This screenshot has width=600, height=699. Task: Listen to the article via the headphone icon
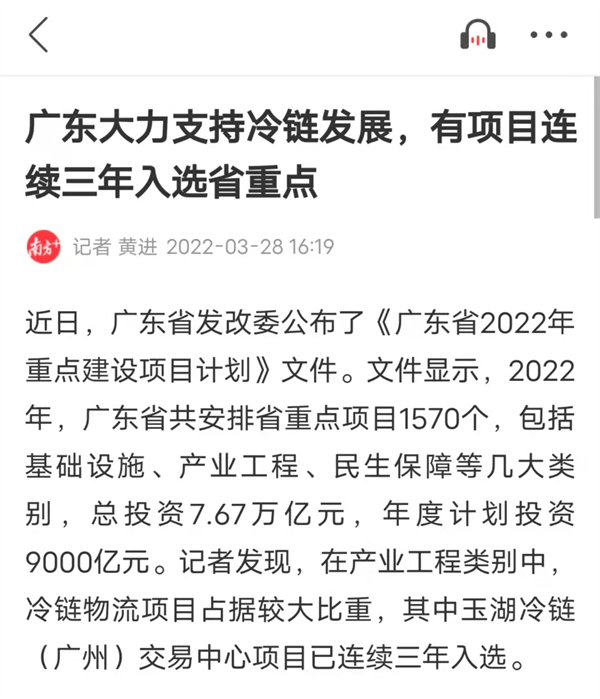tap(478, 35)
